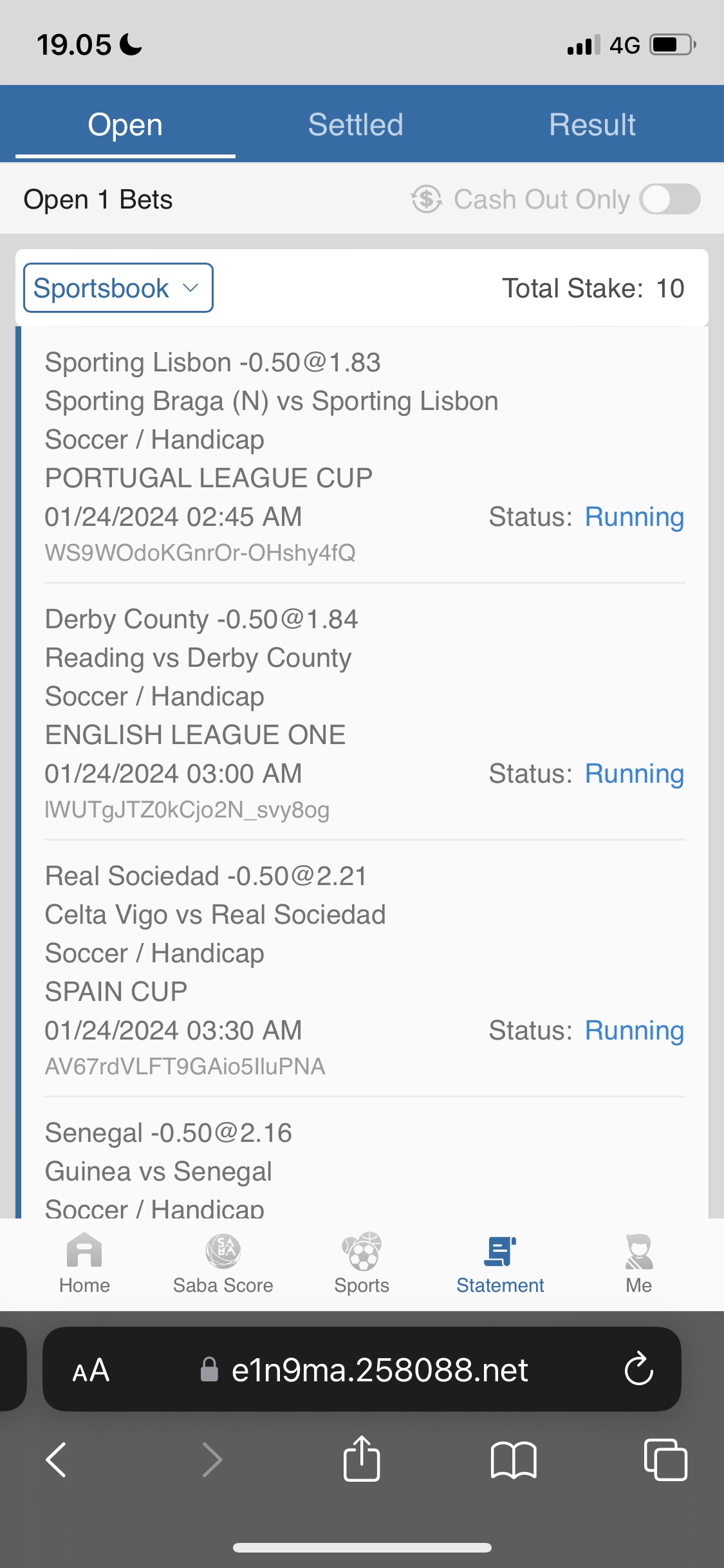
Task: Open the Sports tab
Action: click(x=362, y=1263)
